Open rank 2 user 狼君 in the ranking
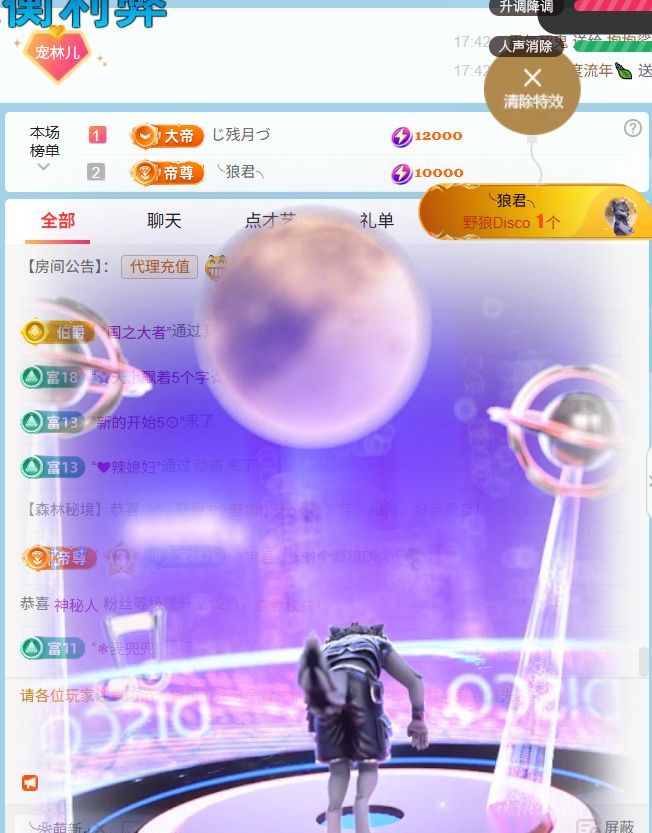652x833 pixels. point(240,172)
